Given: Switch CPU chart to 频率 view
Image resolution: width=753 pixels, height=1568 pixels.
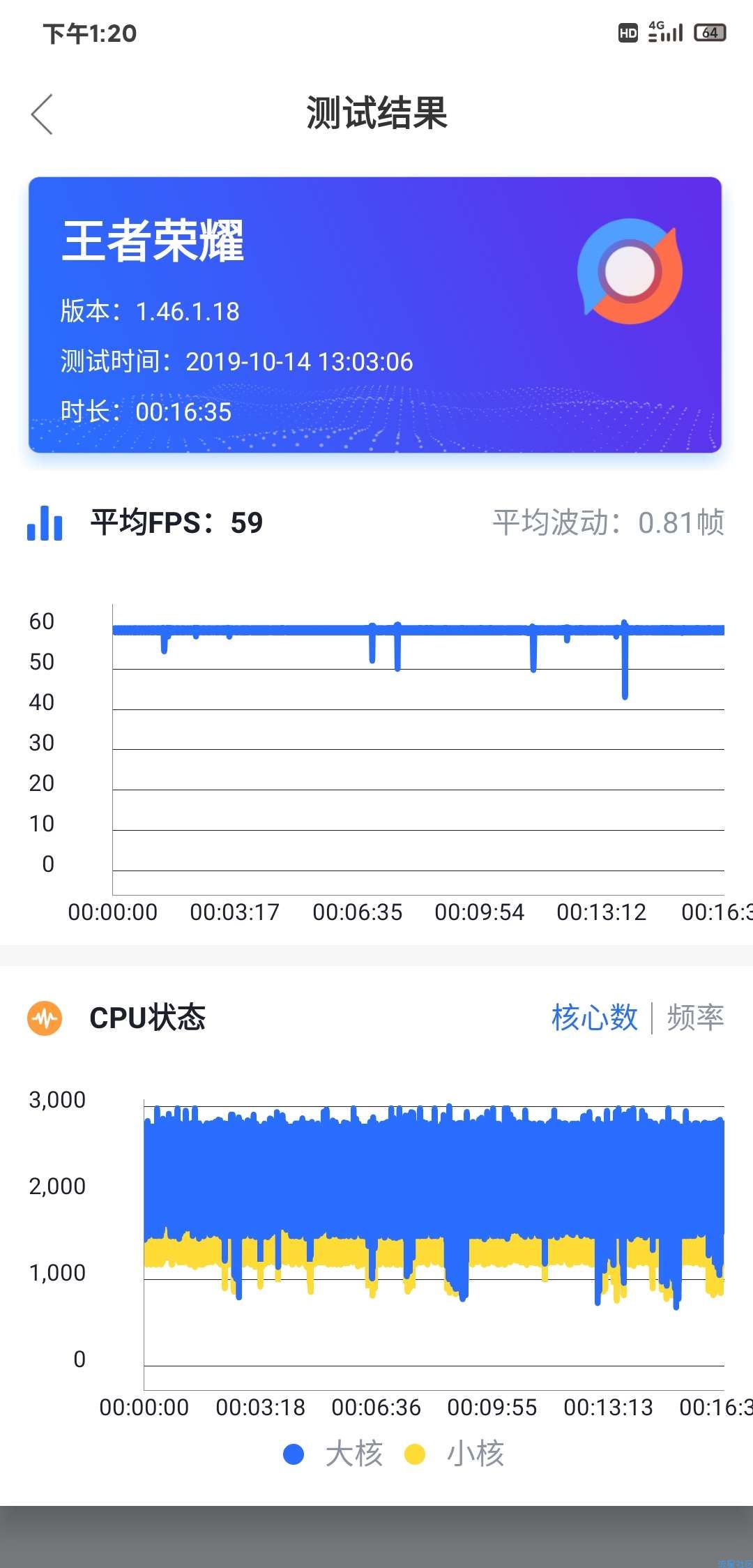Looking at the screenshot, I should 695,1018.
